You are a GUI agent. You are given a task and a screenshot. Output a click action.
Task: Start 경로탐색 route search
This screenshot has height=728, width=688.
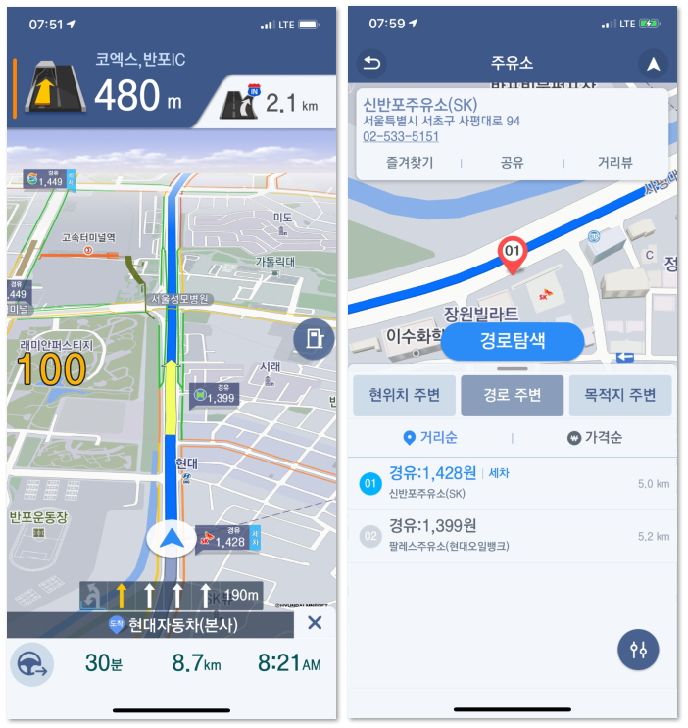[512, 340]
